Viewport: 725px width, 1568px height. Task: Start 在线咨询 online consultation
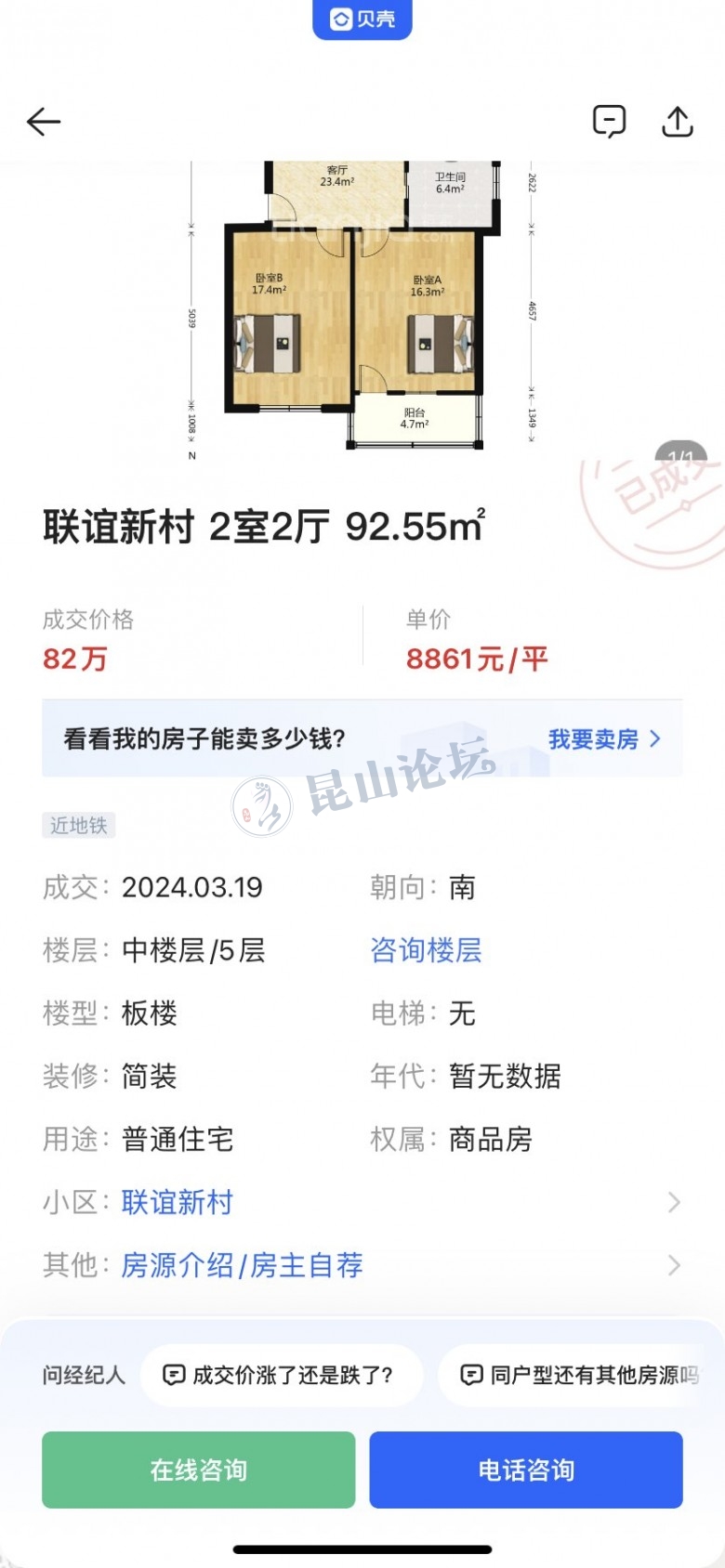pos(198,1470)
